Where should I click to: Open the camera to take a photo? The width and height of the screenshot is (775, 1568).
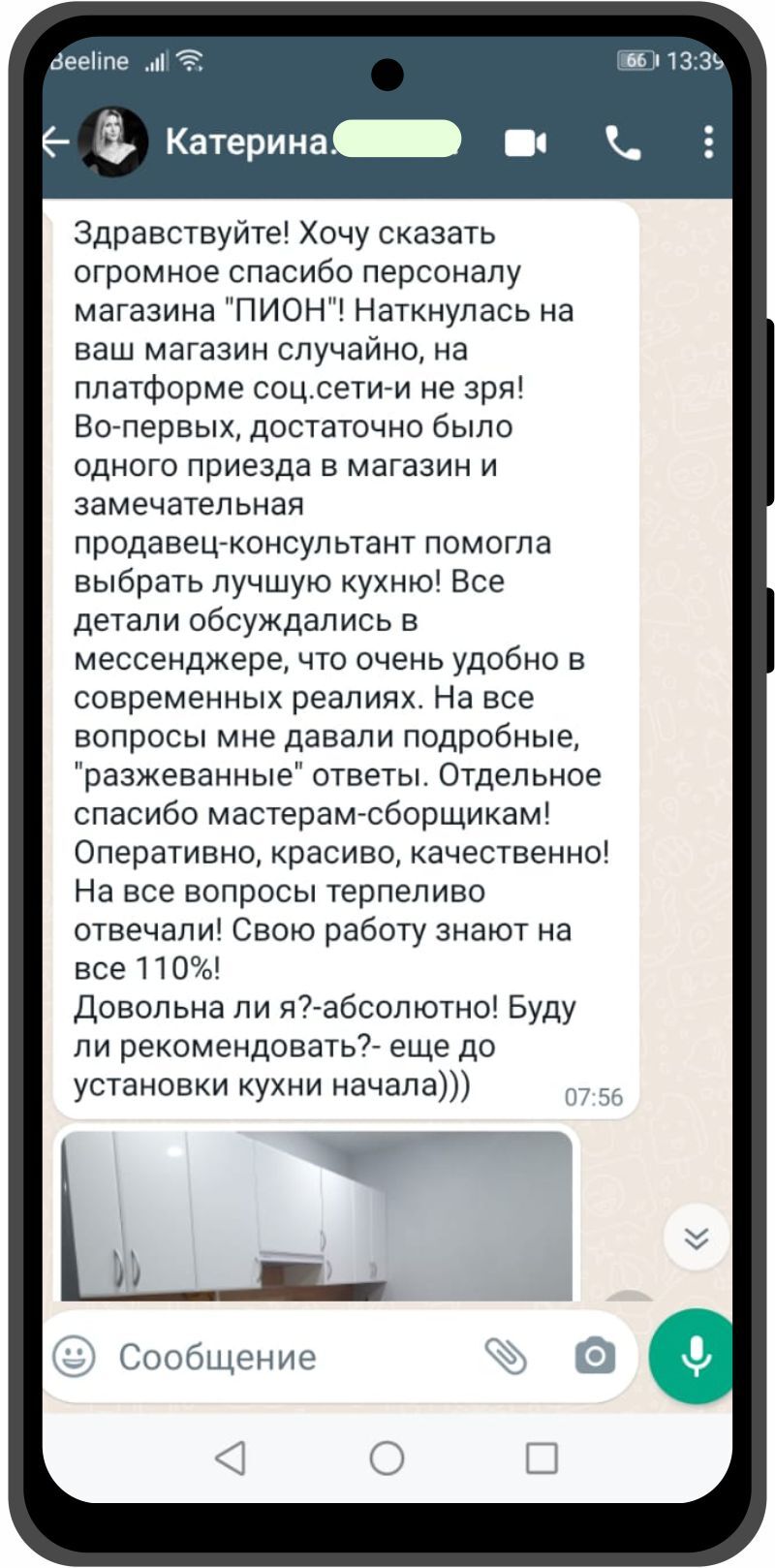point(594,1357)
